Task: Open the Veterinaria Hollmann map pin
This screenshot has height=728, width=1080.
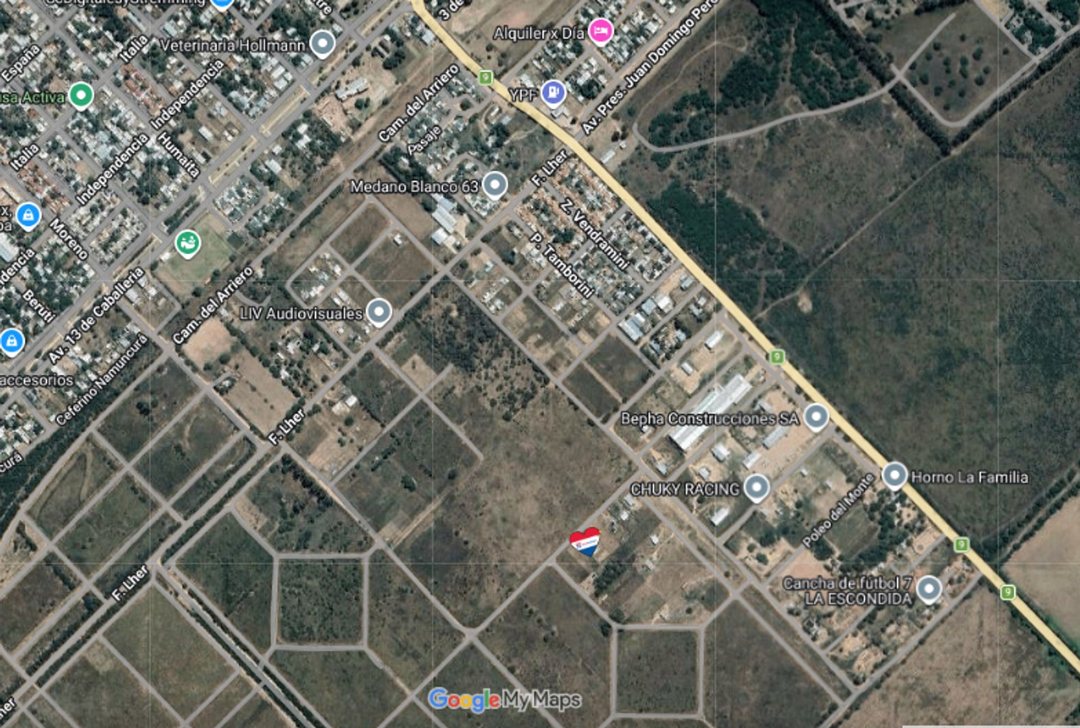Action: point(322,43)
